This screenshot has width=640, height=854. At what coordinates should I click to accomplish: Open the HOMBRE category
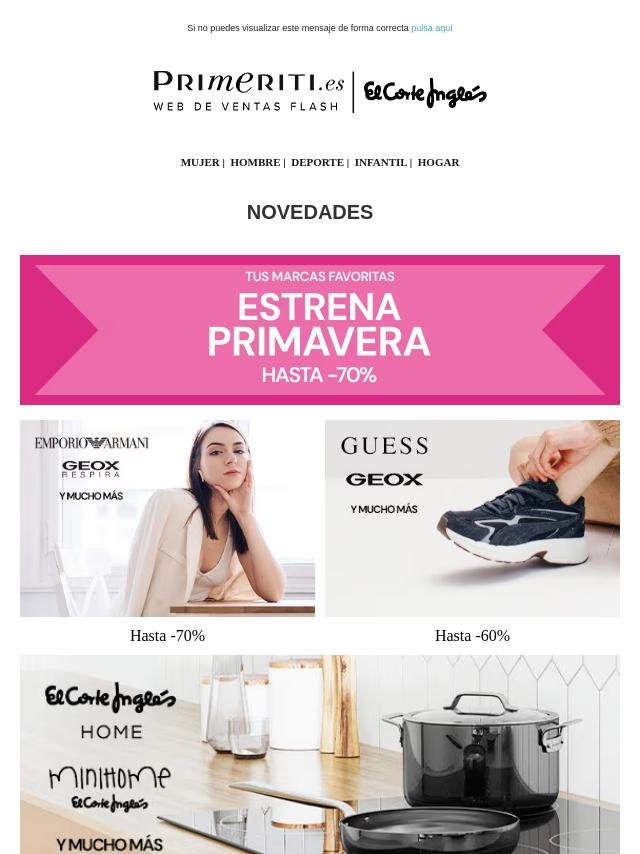(x=255, y=162)
